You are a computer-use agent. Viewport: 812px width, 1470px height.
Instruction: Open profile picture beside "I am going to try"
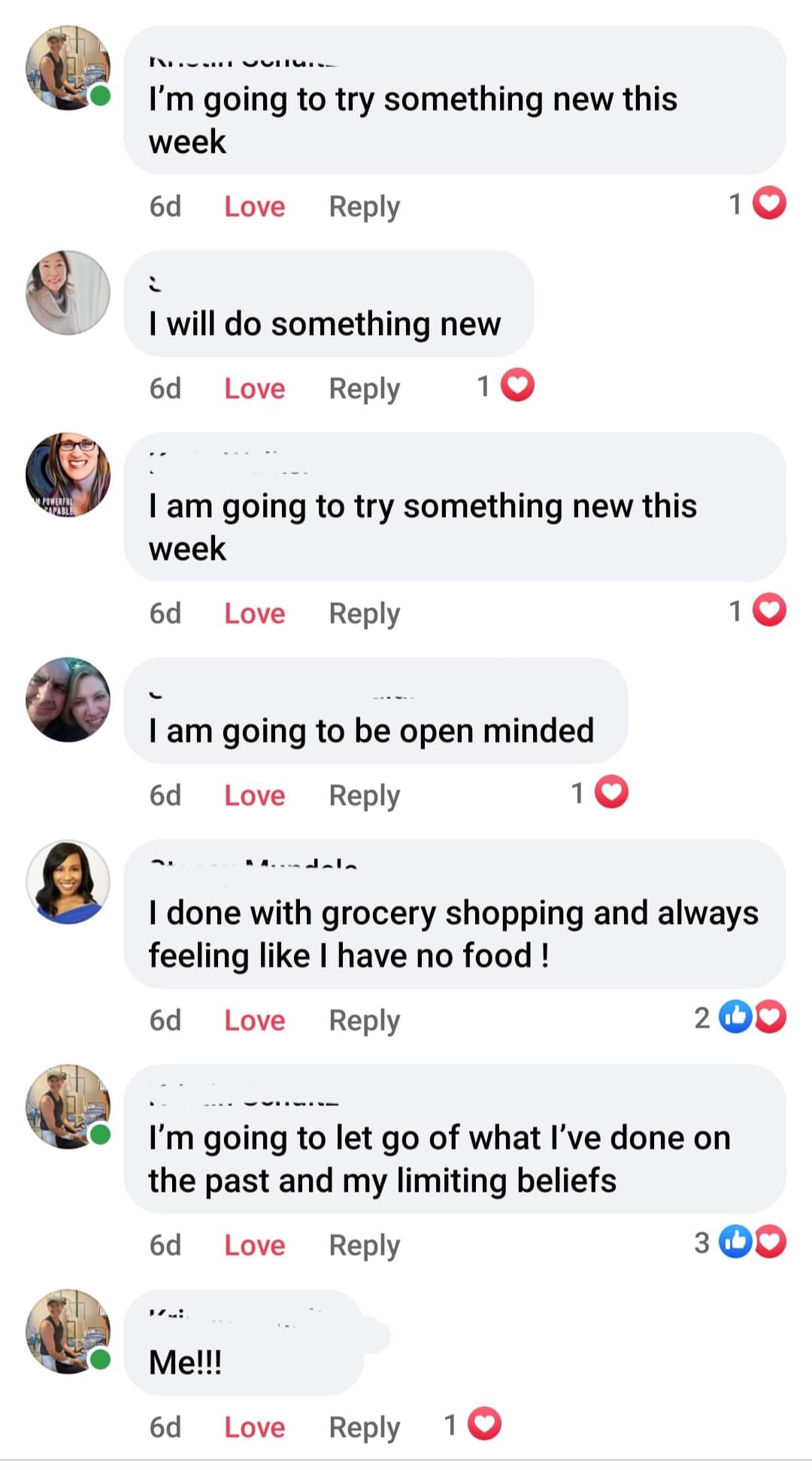point(68,475)
